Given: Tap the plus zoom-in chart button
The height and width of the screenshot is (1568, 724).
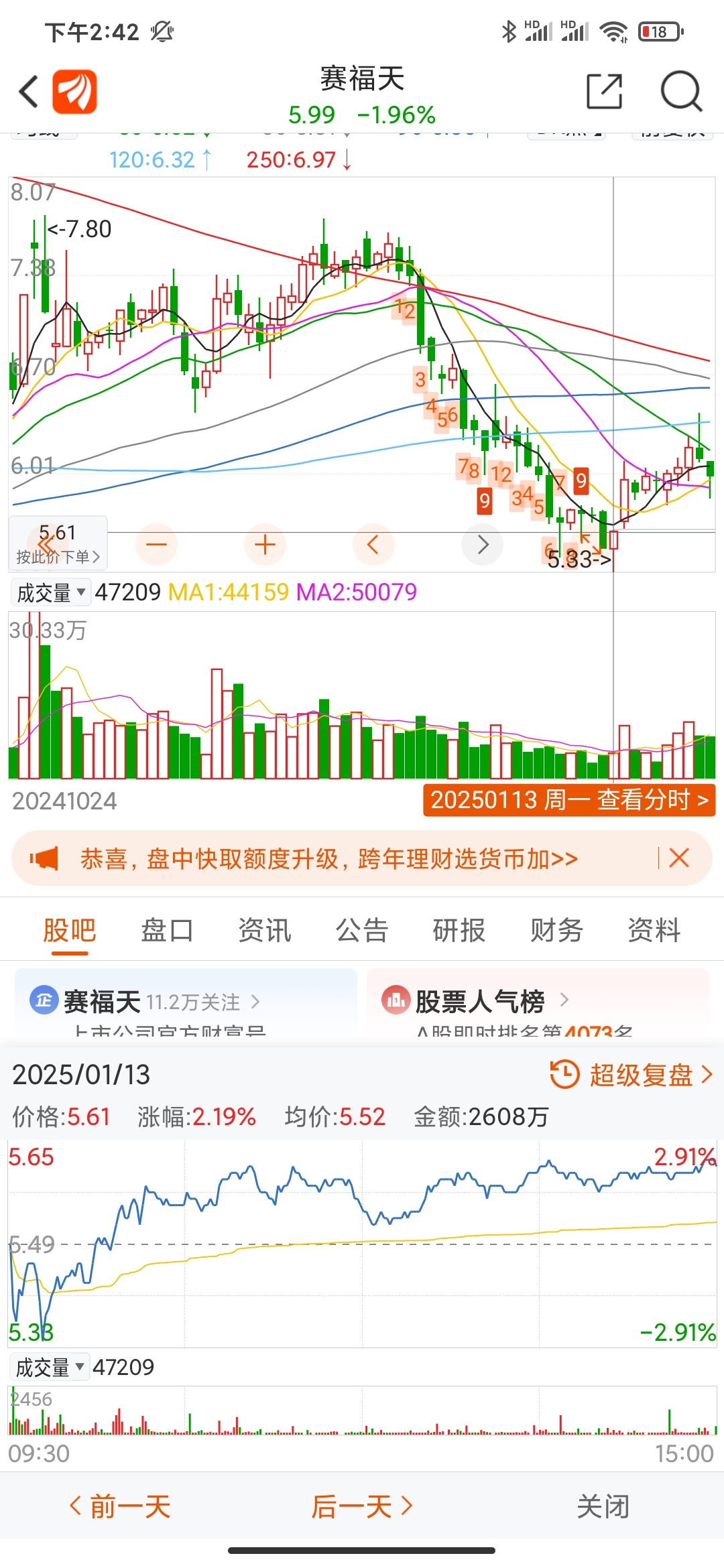Looking at the screenshot, I should tap(265, 544).
